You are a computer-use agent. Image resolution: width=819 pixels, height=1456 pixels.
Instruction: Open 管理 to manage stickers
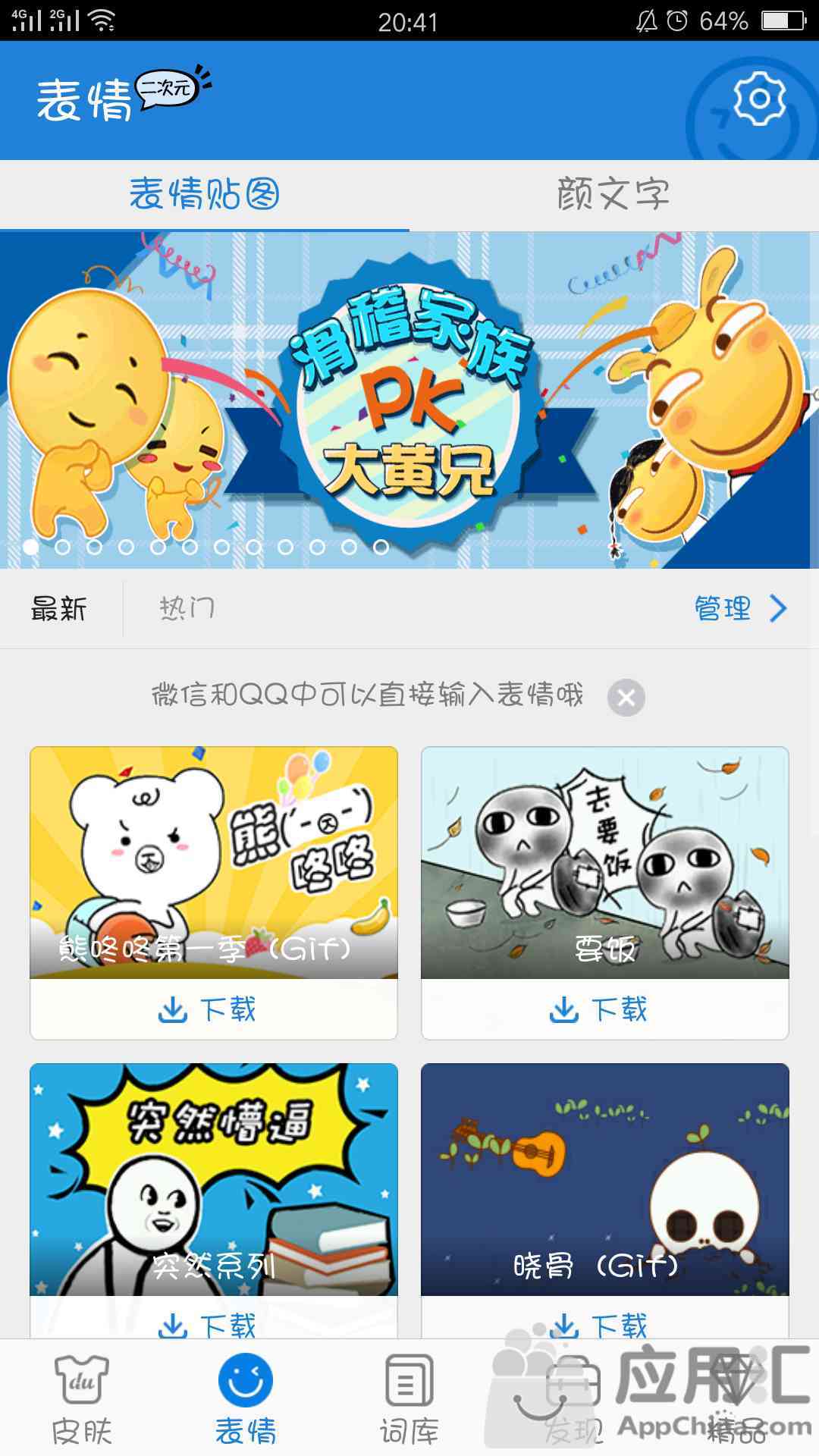point(739,608)
